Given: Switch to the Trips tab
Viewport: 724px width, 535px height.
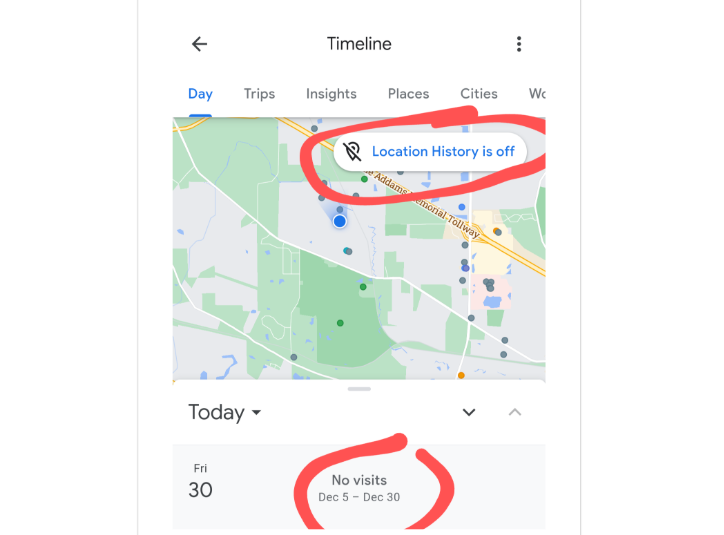Looking at the screenshot, I should coord(259,94).
